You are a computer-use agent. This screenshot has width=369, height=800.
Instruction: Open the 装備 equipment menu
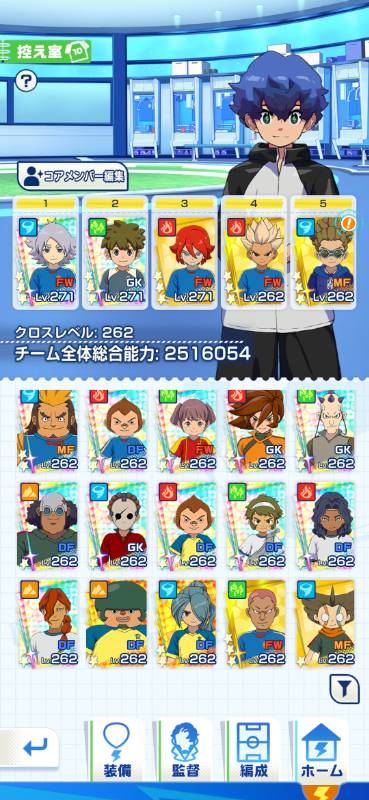click(117, 750)
